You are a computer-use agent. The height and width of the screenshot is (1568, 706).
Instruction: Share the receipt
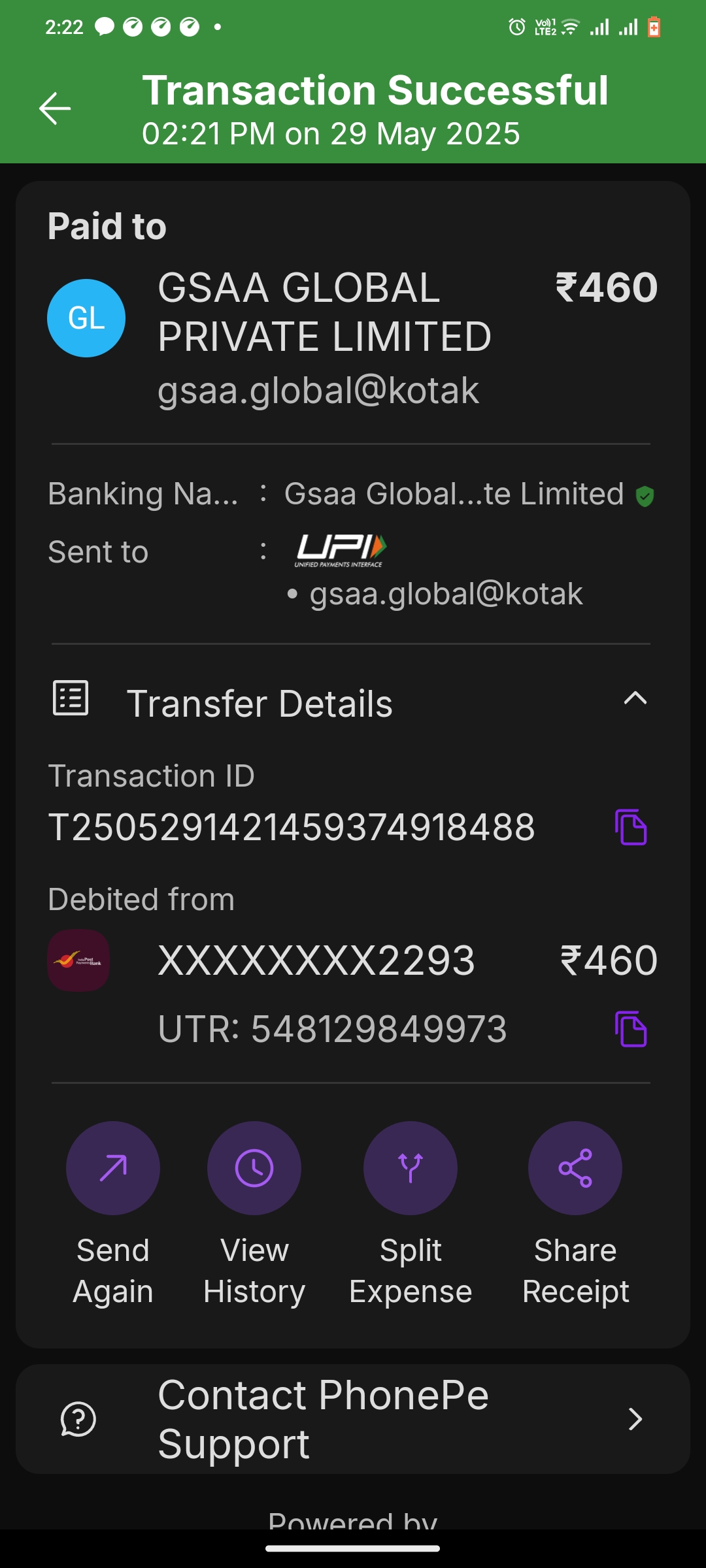click(575, 1168)
